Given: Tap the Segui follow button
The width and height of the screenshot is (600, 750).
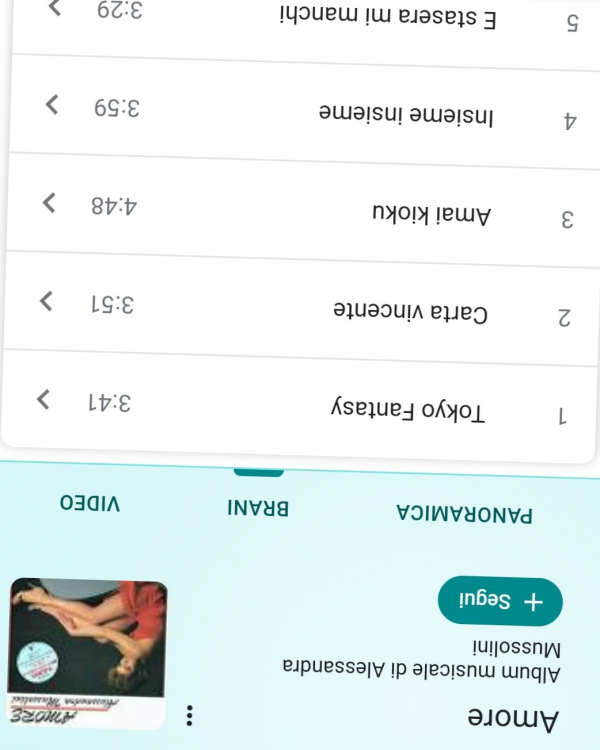Looking at the screenshot, I should click(x=501, y=601).
